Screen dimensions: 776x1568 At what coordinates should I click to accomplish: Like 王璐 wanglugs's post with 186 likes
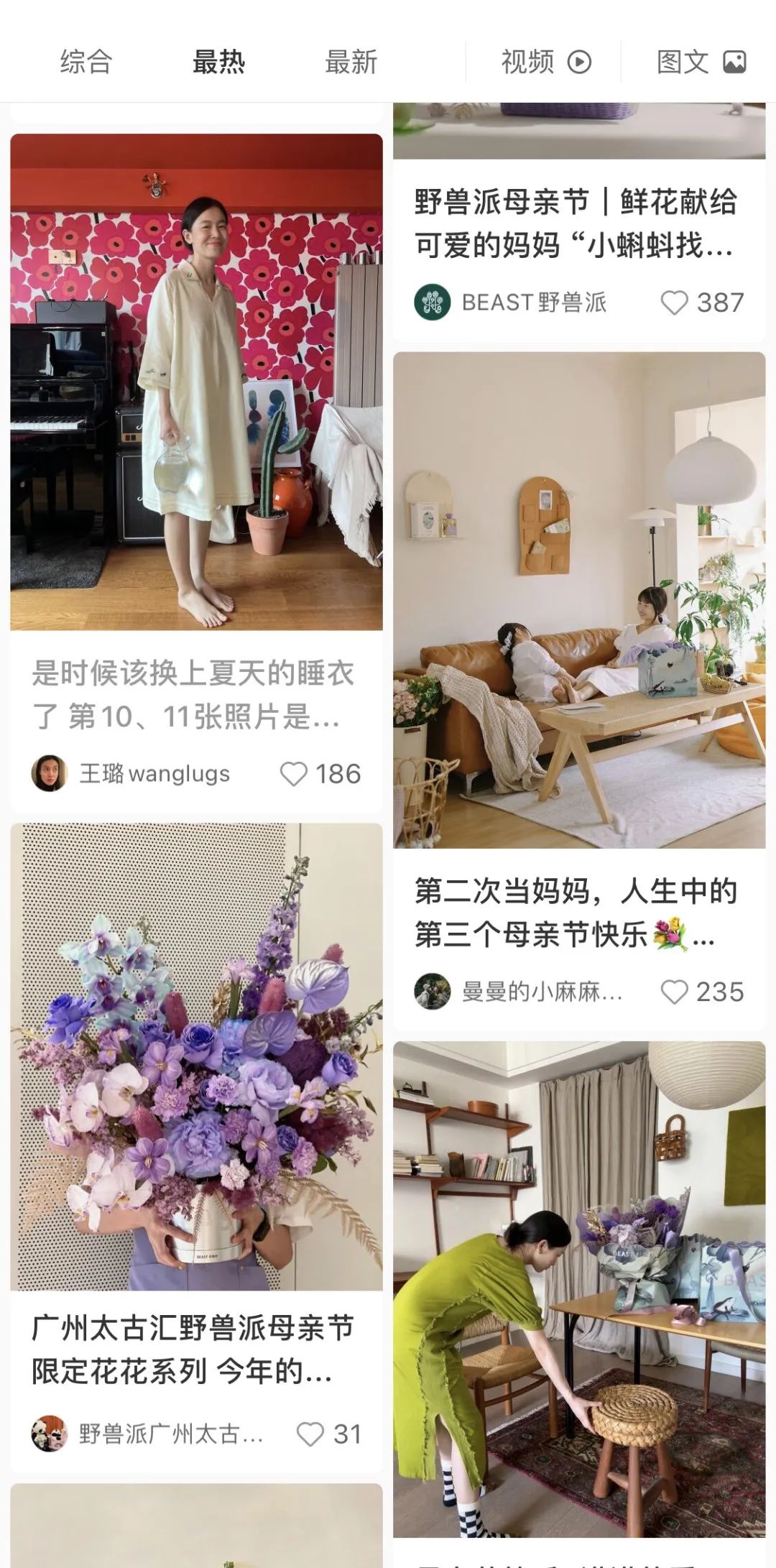coord(293,774)
